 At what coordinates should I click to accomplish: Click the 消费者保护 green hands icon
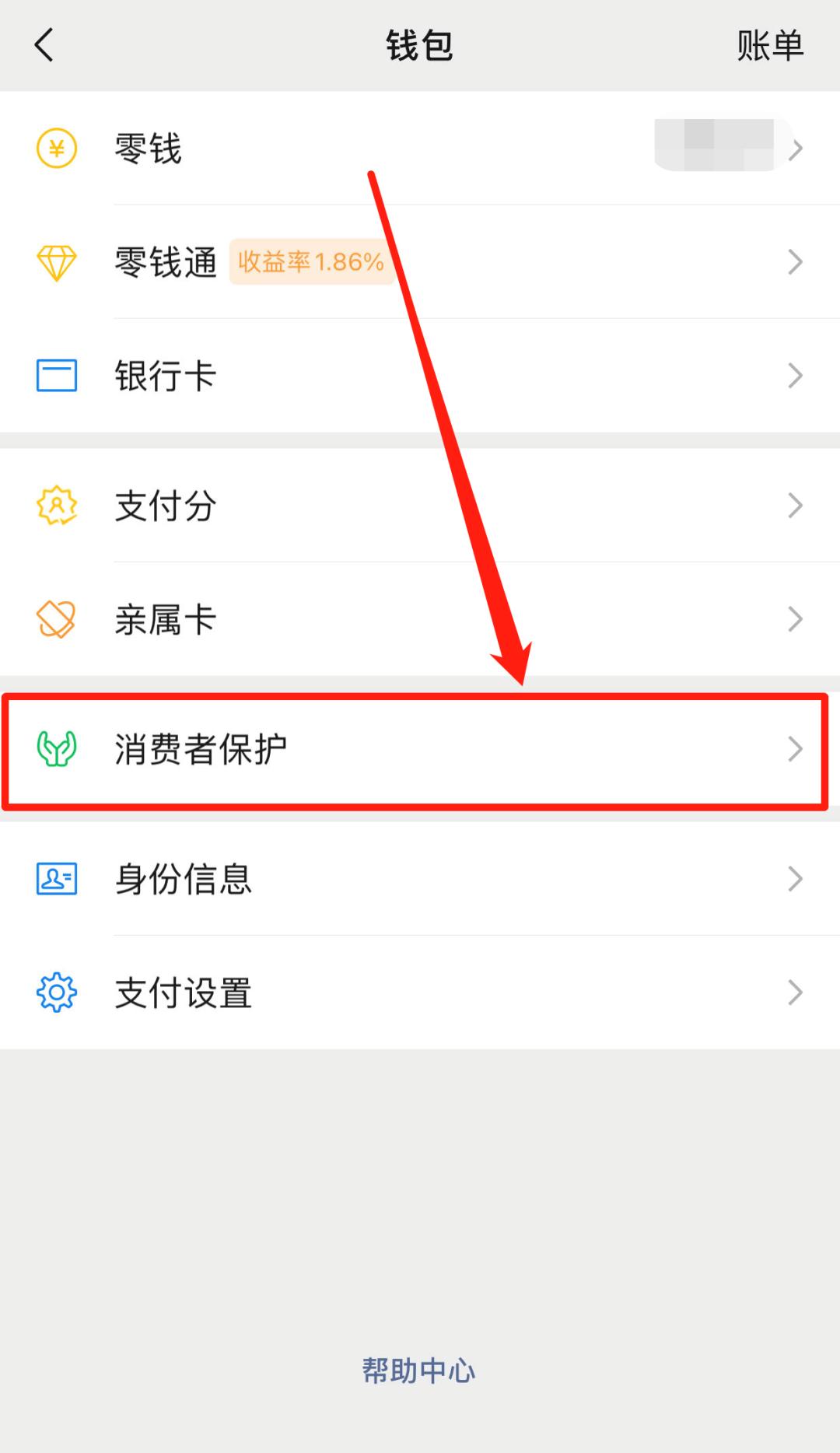55,749
